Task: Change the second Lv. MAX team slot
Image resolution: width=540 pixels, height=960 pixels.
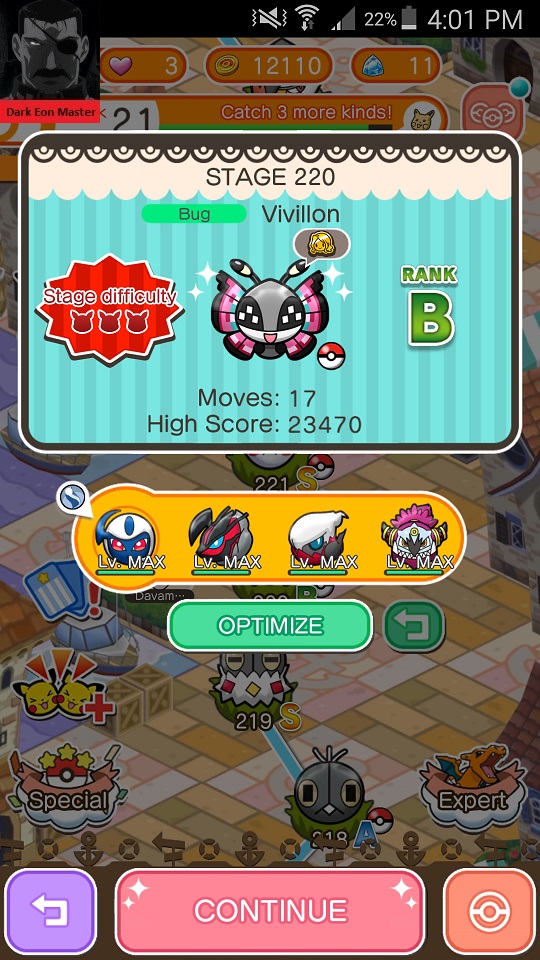Action: pos(223,539)
